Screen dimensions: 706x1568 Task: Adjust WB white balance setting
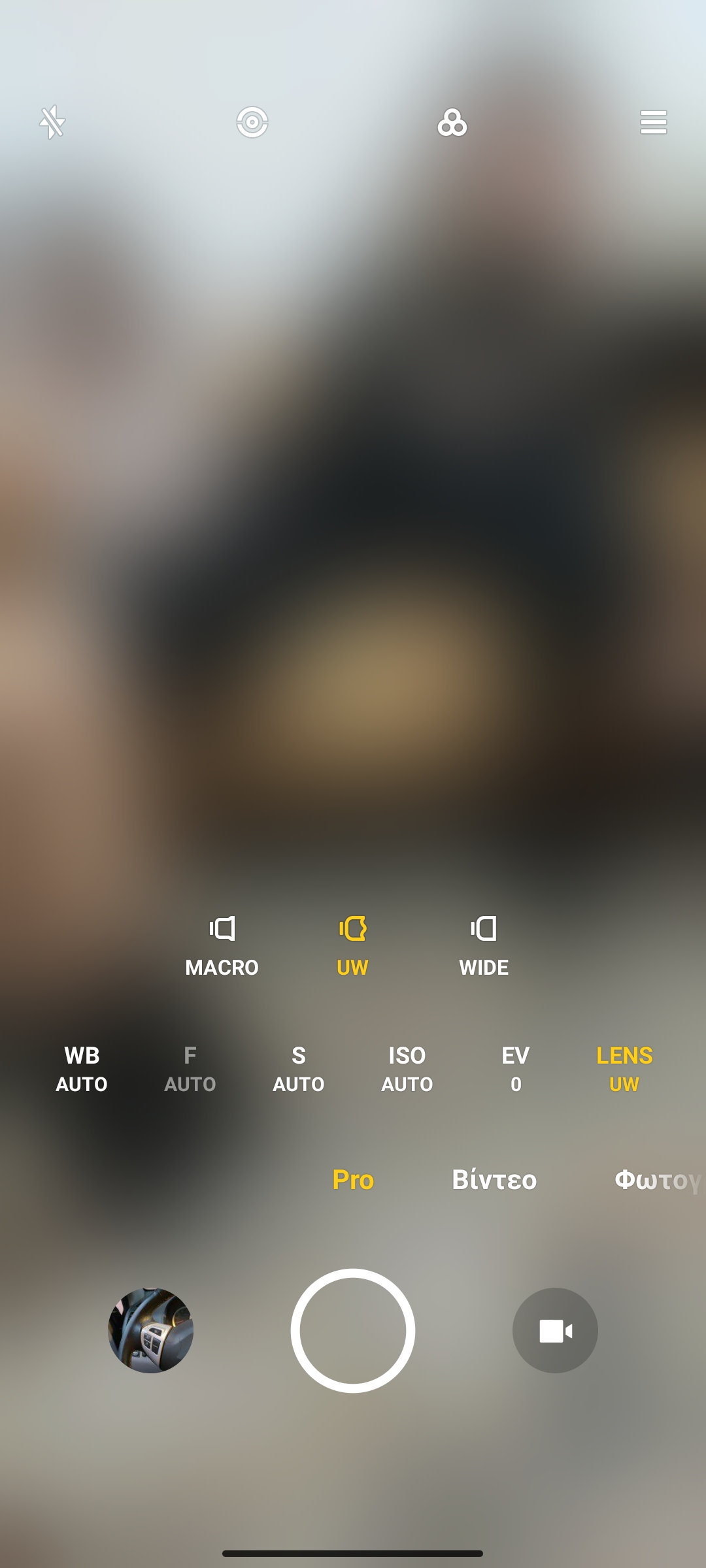point(82,1069)
